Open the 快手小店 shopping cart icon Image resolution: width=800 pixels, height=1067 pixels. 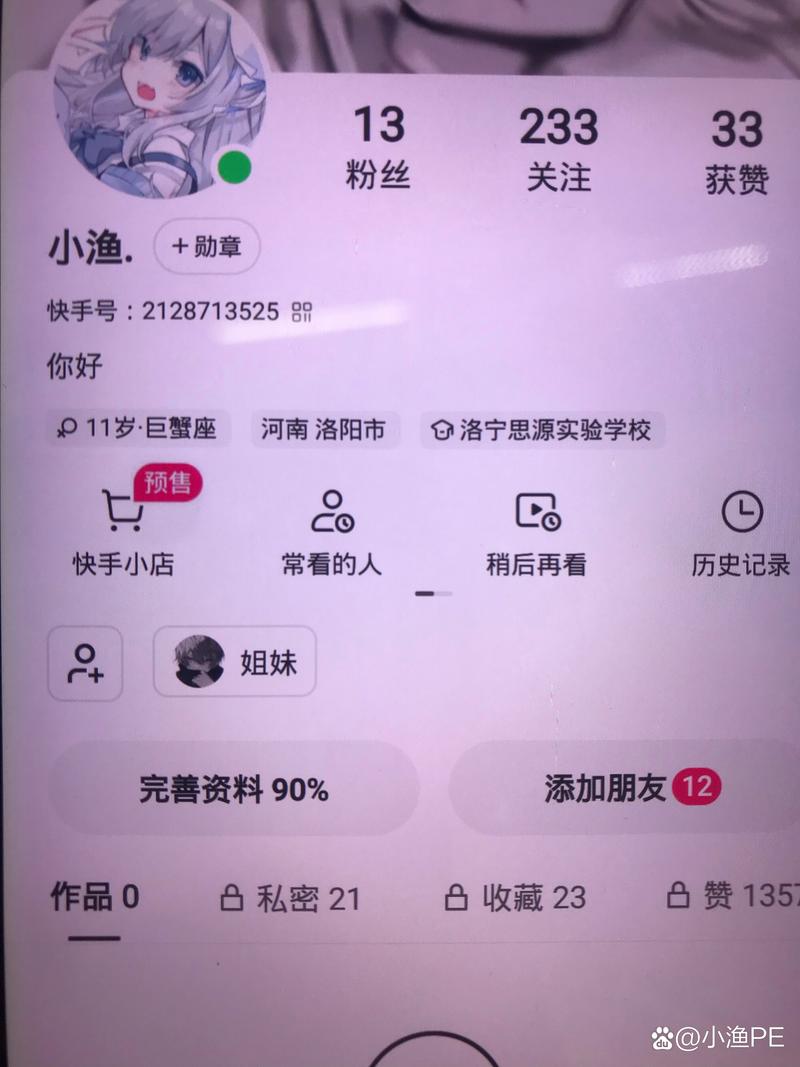(120, 512)
